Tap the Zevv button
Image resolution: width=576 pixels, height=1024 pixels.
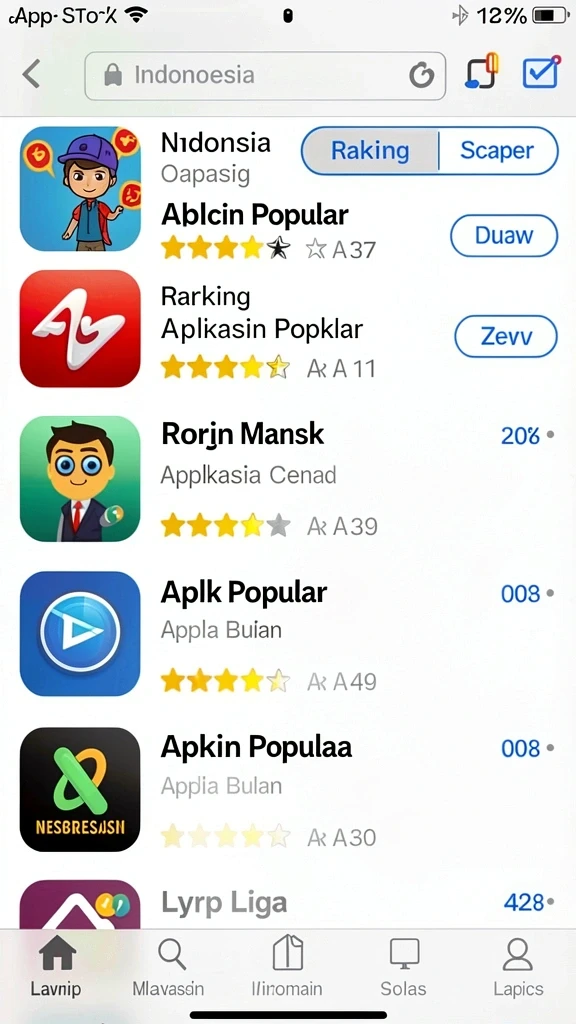click(x=505, y=336)
